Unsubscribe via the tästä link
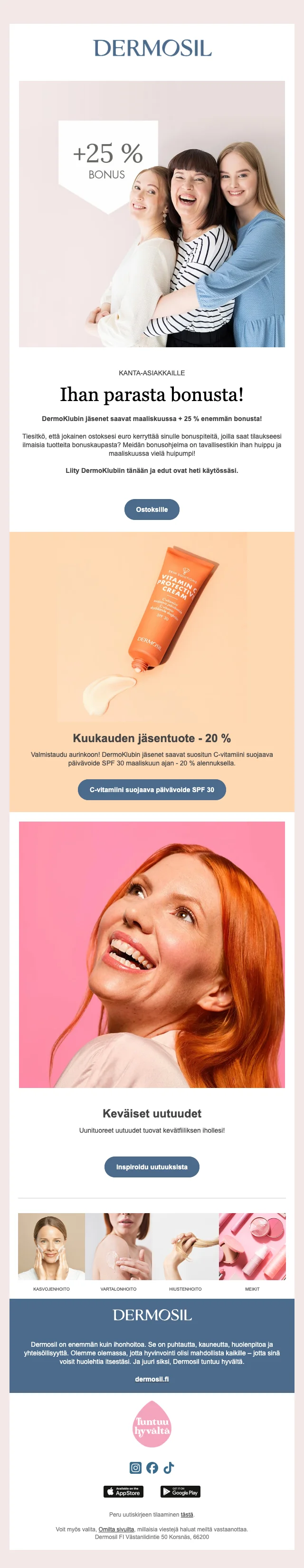Screen dimensions: 304x1568 pyautogui.click(x=187, y=1514)
